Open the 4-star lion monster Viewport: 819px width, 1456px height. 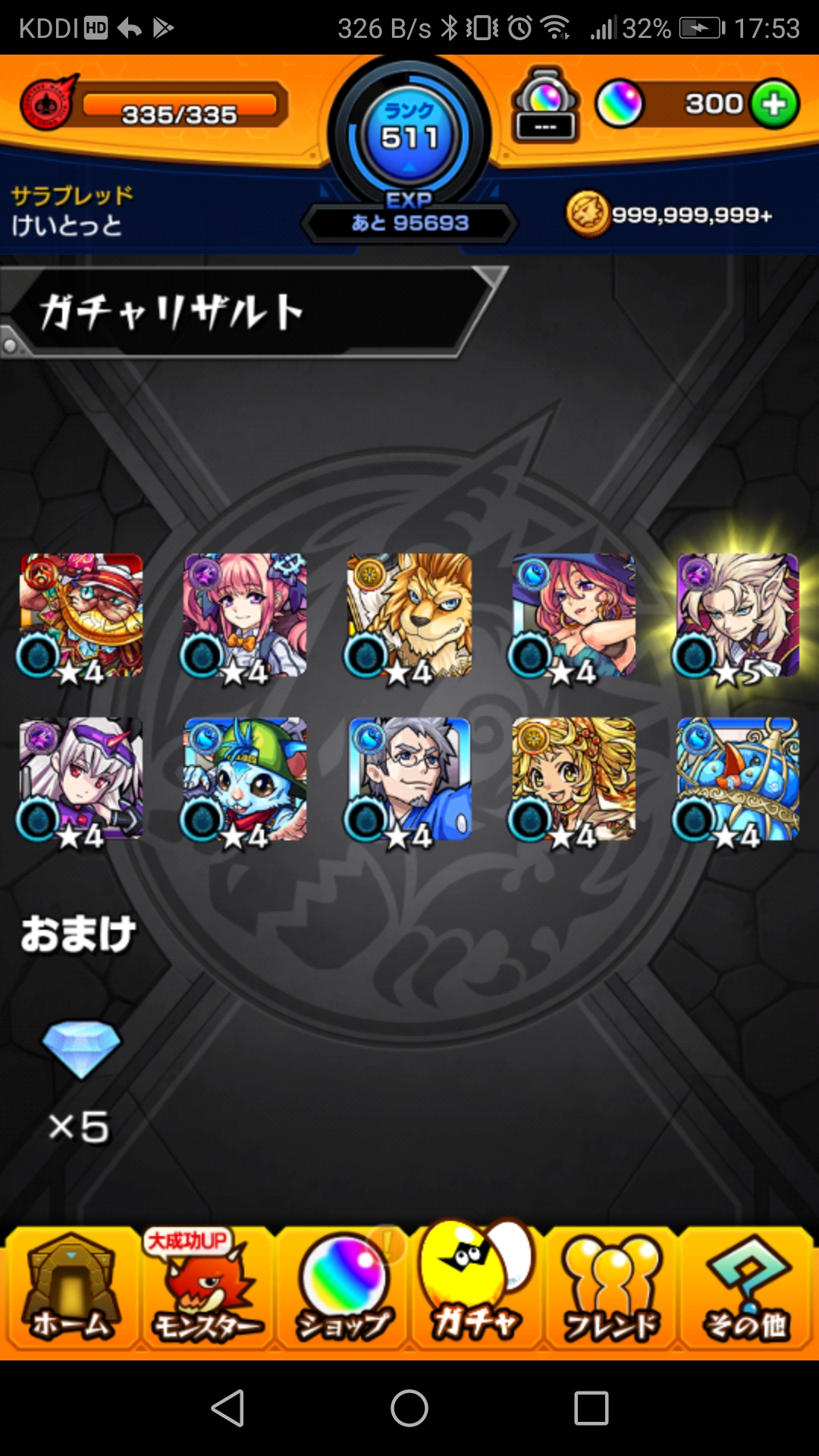tap(409, 615)
